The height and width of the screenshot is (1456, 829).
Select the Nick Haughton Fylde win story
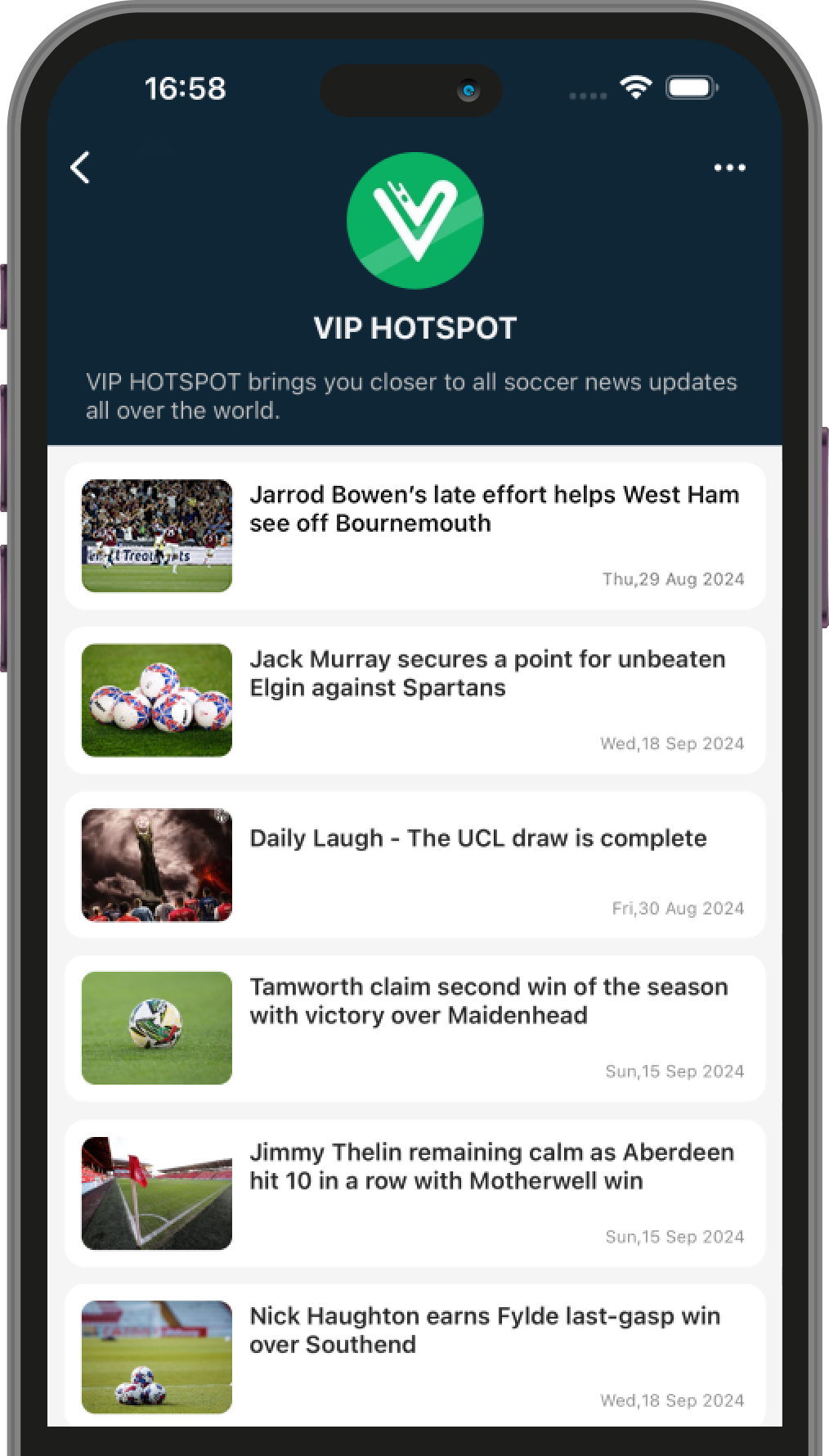coord(484,1330)
